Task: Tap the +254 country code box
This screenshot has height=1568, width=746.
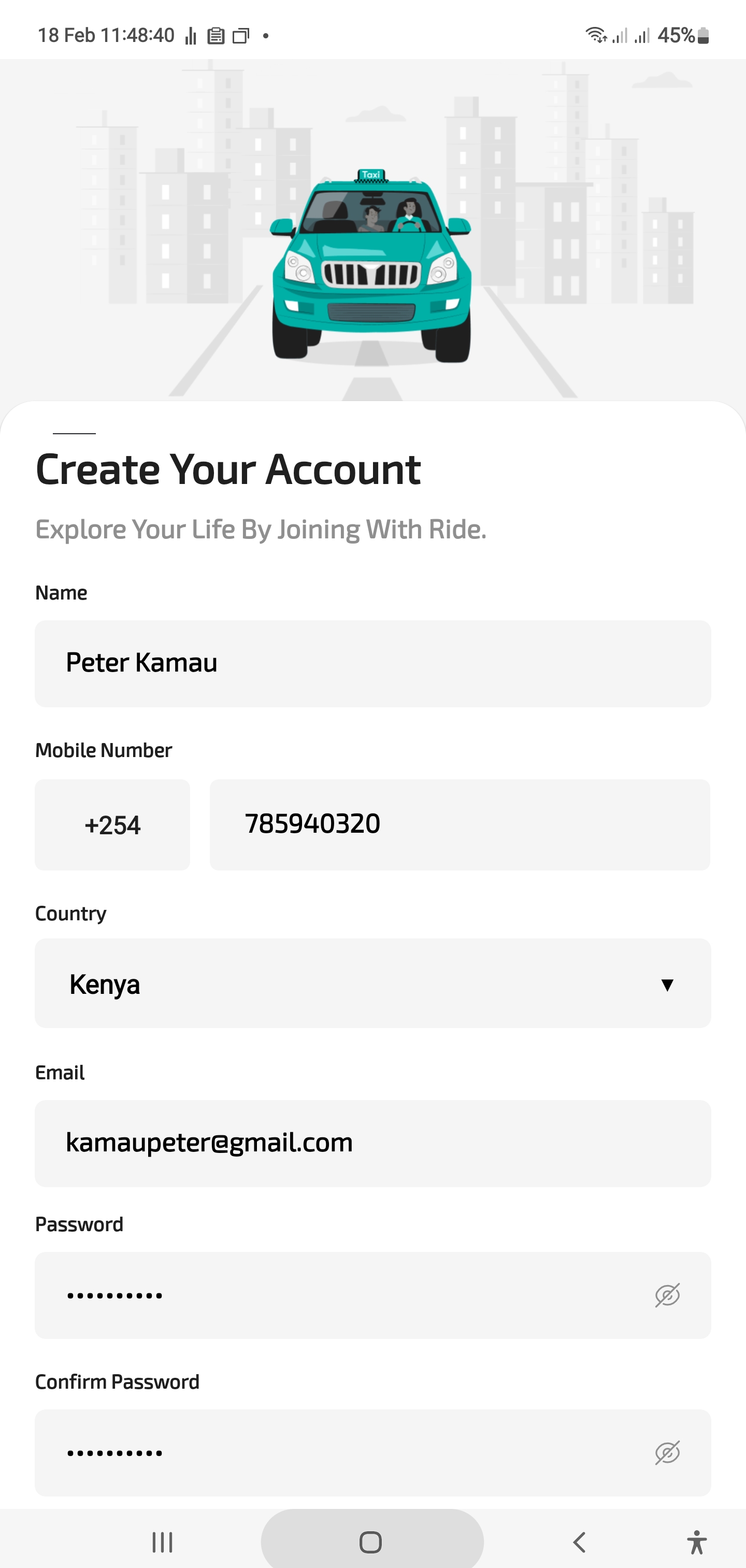Action: point(112,825)
